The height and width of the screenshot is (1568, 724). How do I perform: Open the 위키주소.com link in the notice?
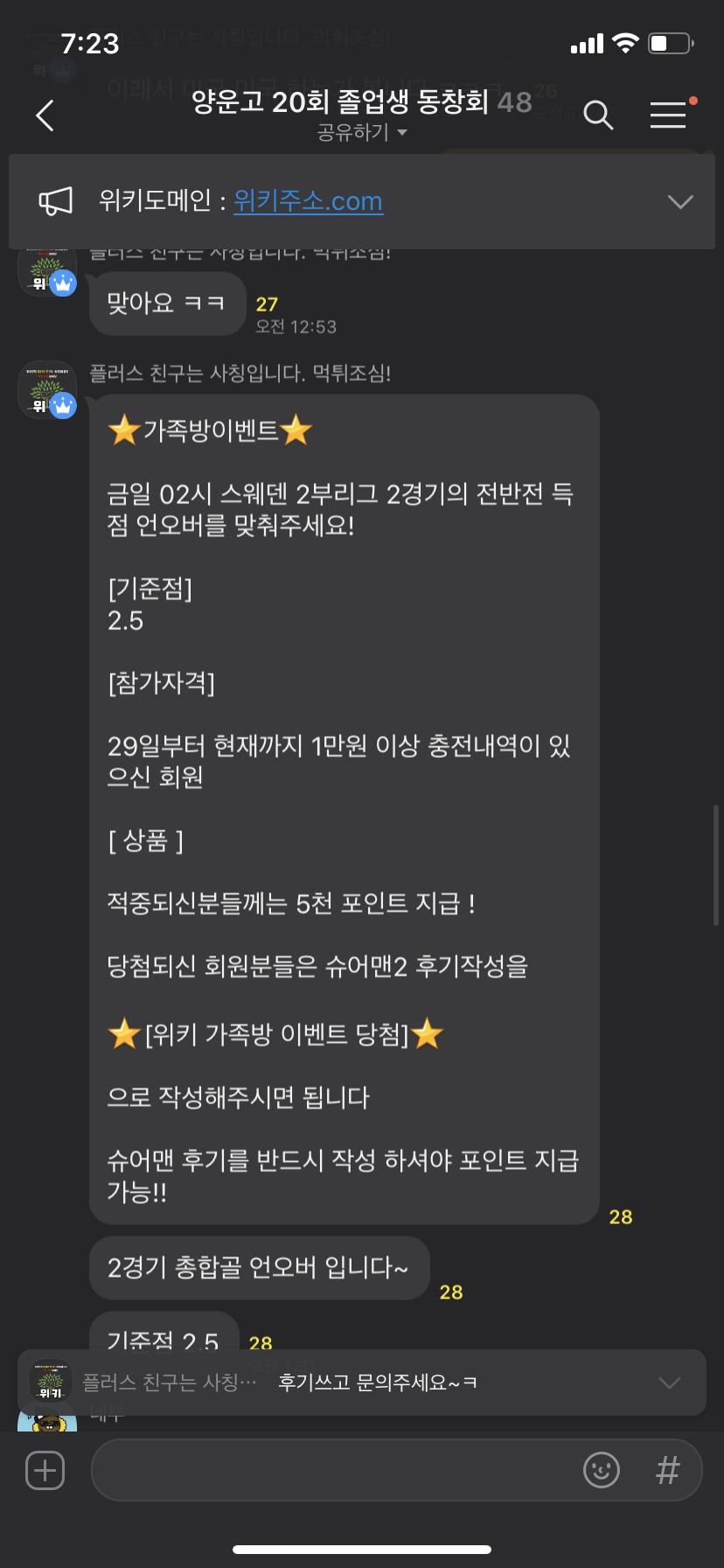pos(308,201)
